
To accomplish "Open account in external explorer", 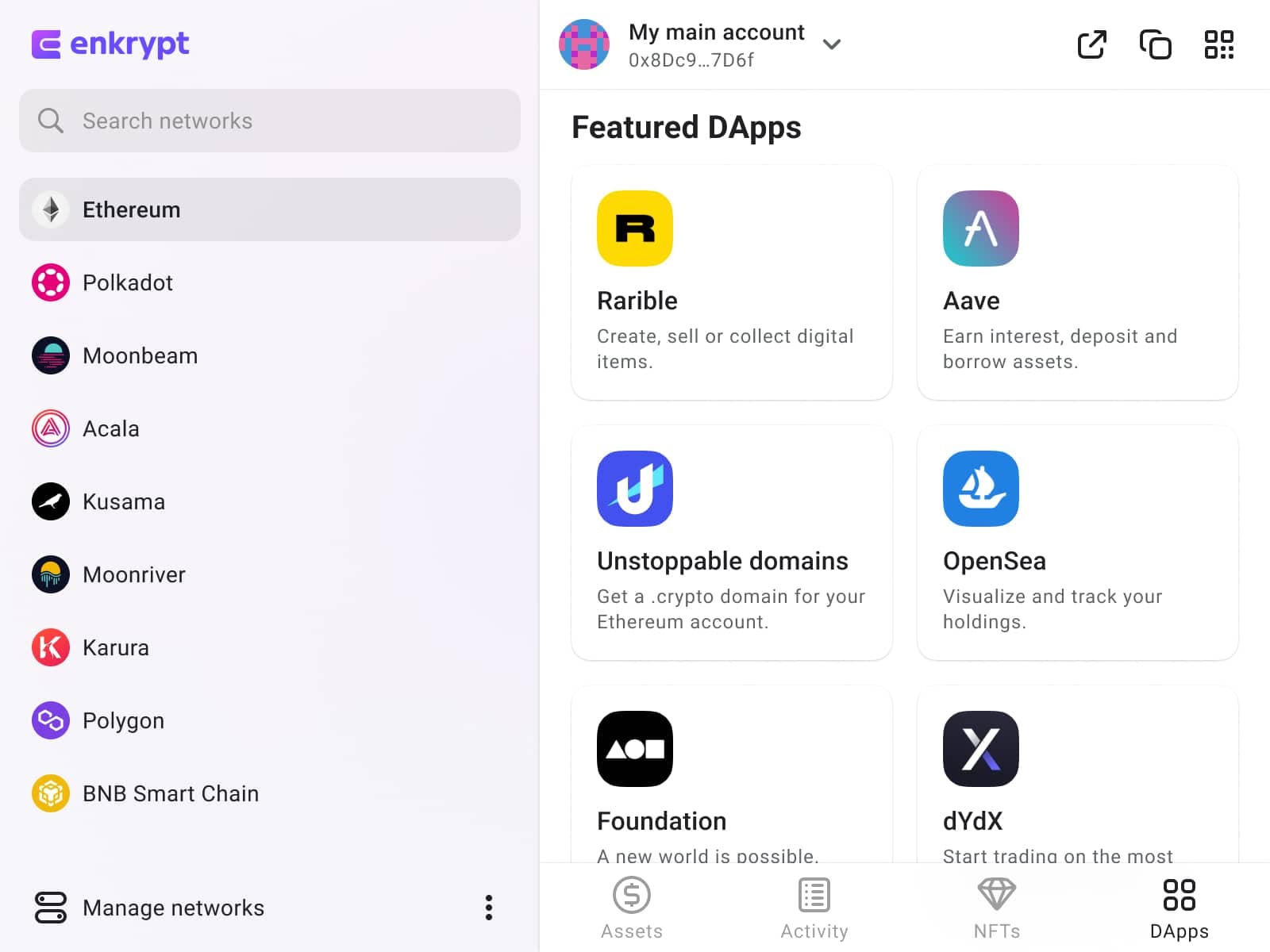I will click(x=1091, y=44).
